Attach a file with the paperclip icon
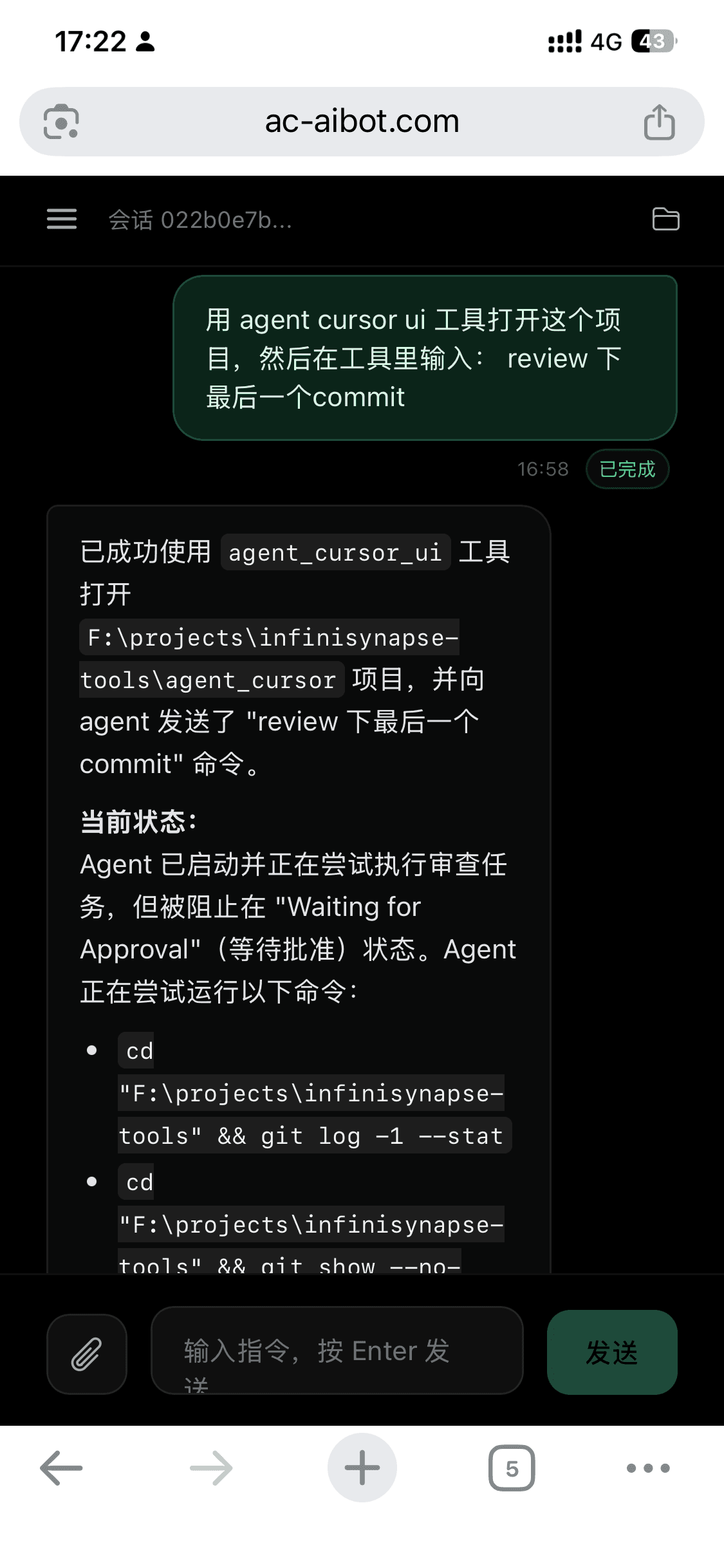 tap(87, 1354)
